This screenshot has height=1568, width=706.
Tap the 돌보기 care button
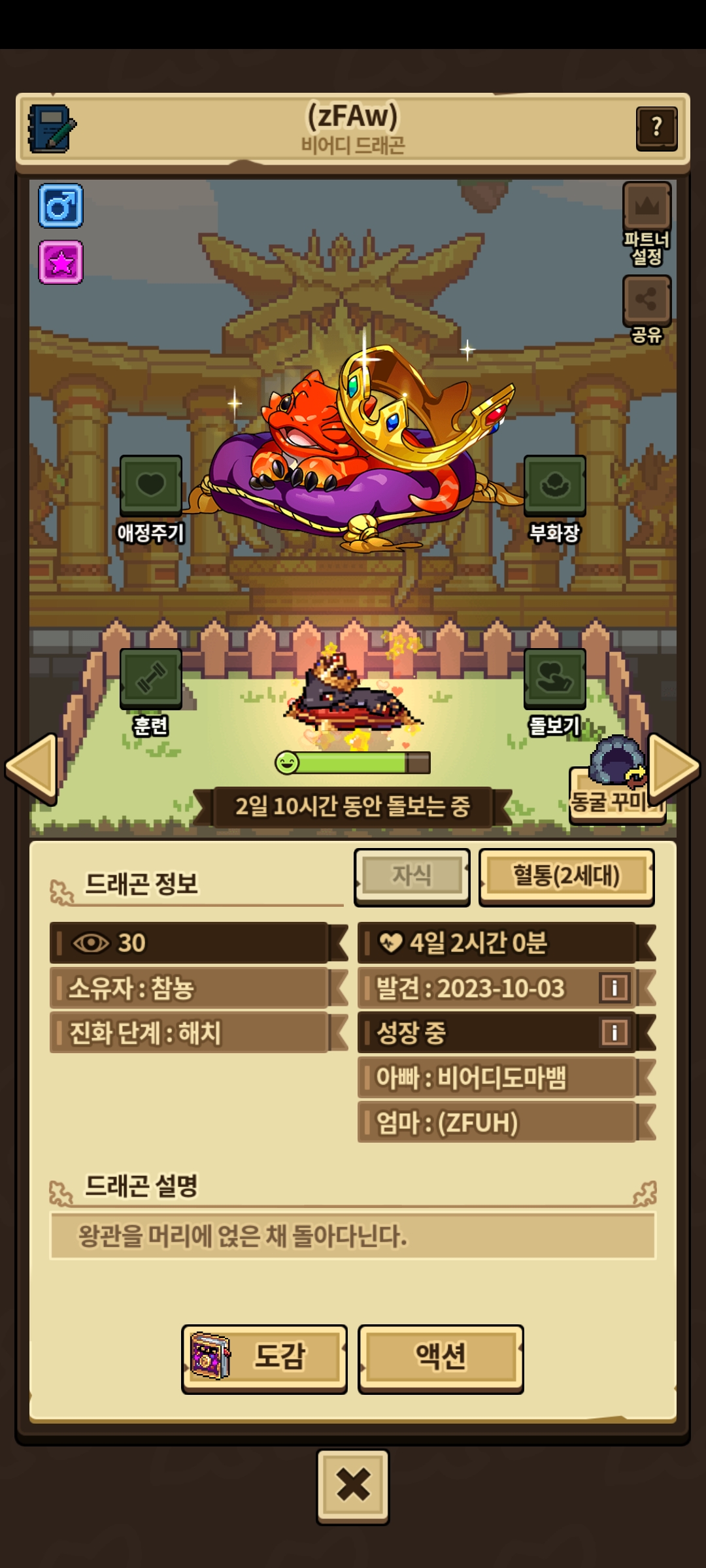554,679
